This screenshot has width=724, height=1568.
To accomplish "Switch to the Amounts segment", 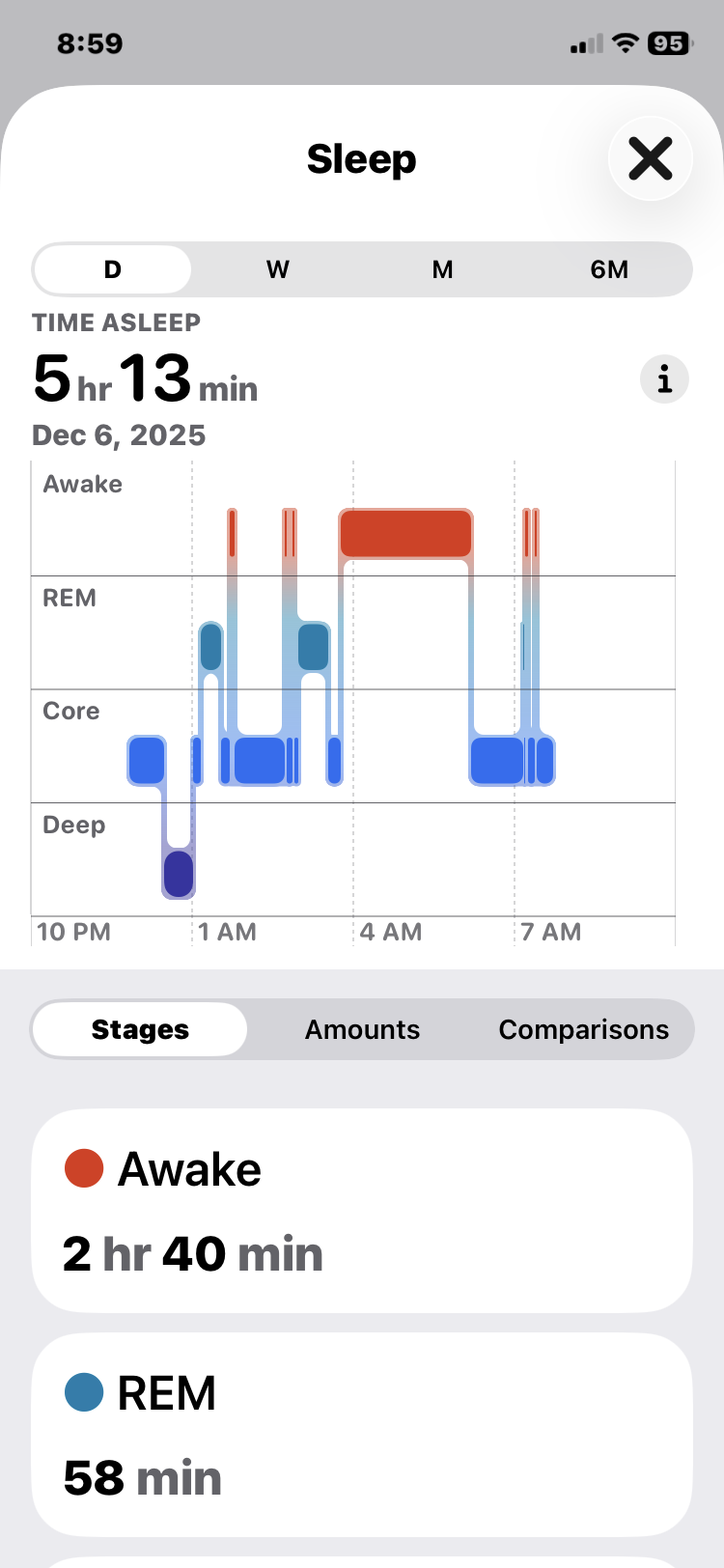I will point(362,1029).
